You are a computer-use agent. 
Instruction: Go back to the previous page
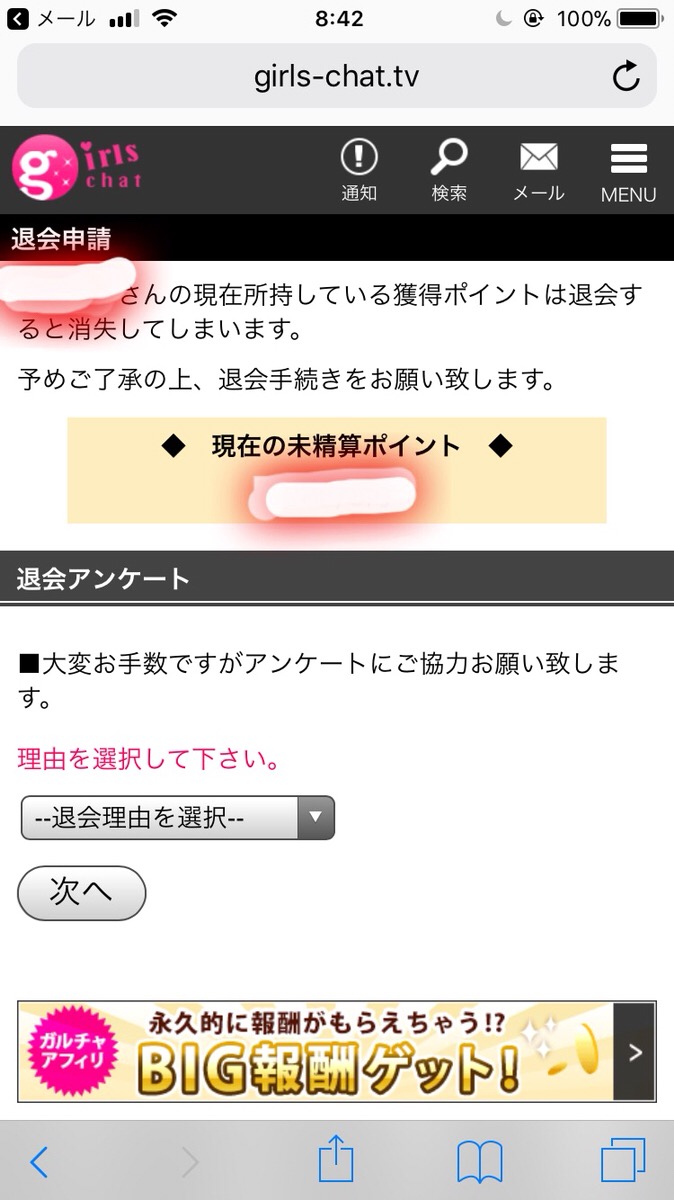(x=39, y=1162)
